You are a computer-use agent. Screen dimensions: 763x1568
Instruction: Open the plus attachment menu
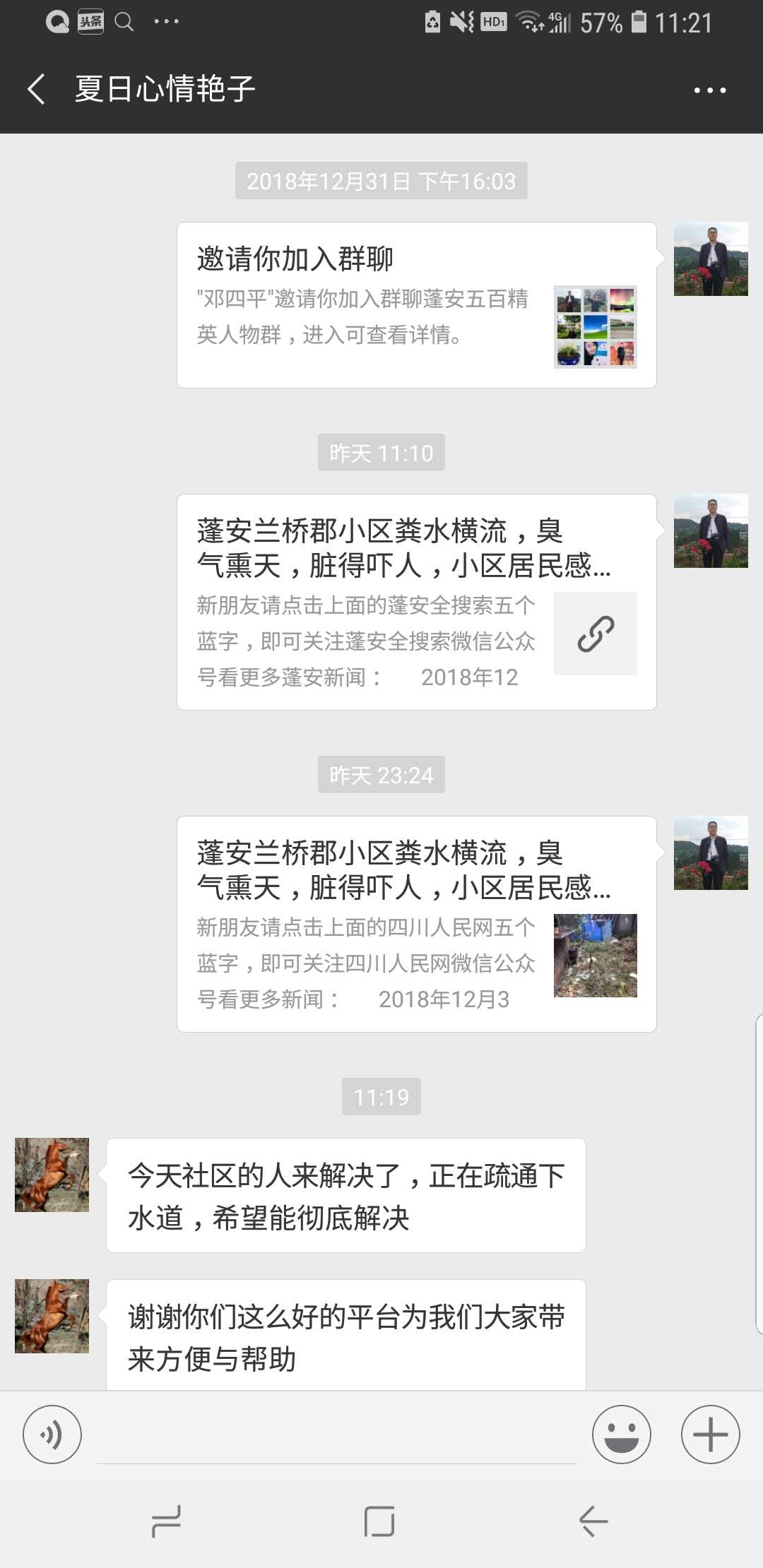click(710, 1435)
